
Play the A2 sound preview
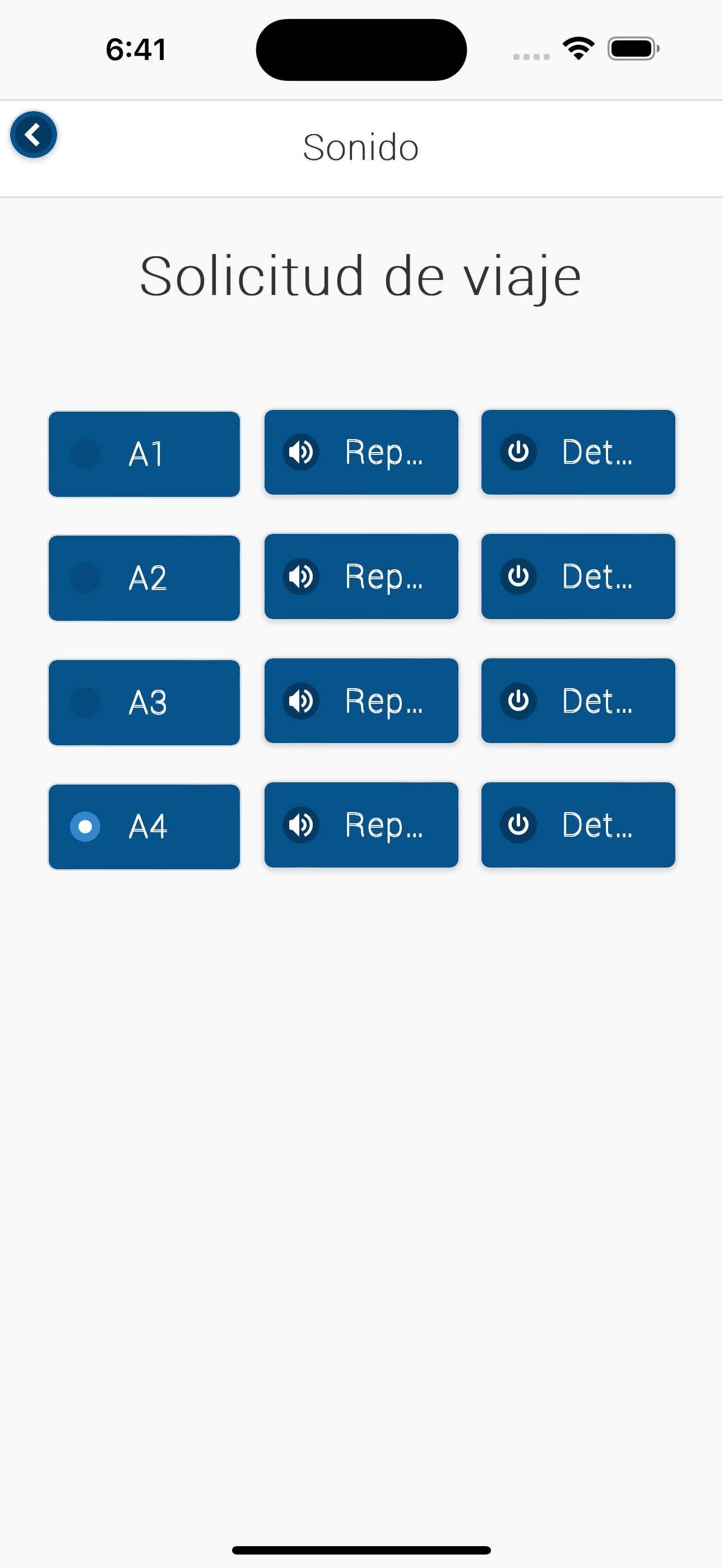click(361, 577)
